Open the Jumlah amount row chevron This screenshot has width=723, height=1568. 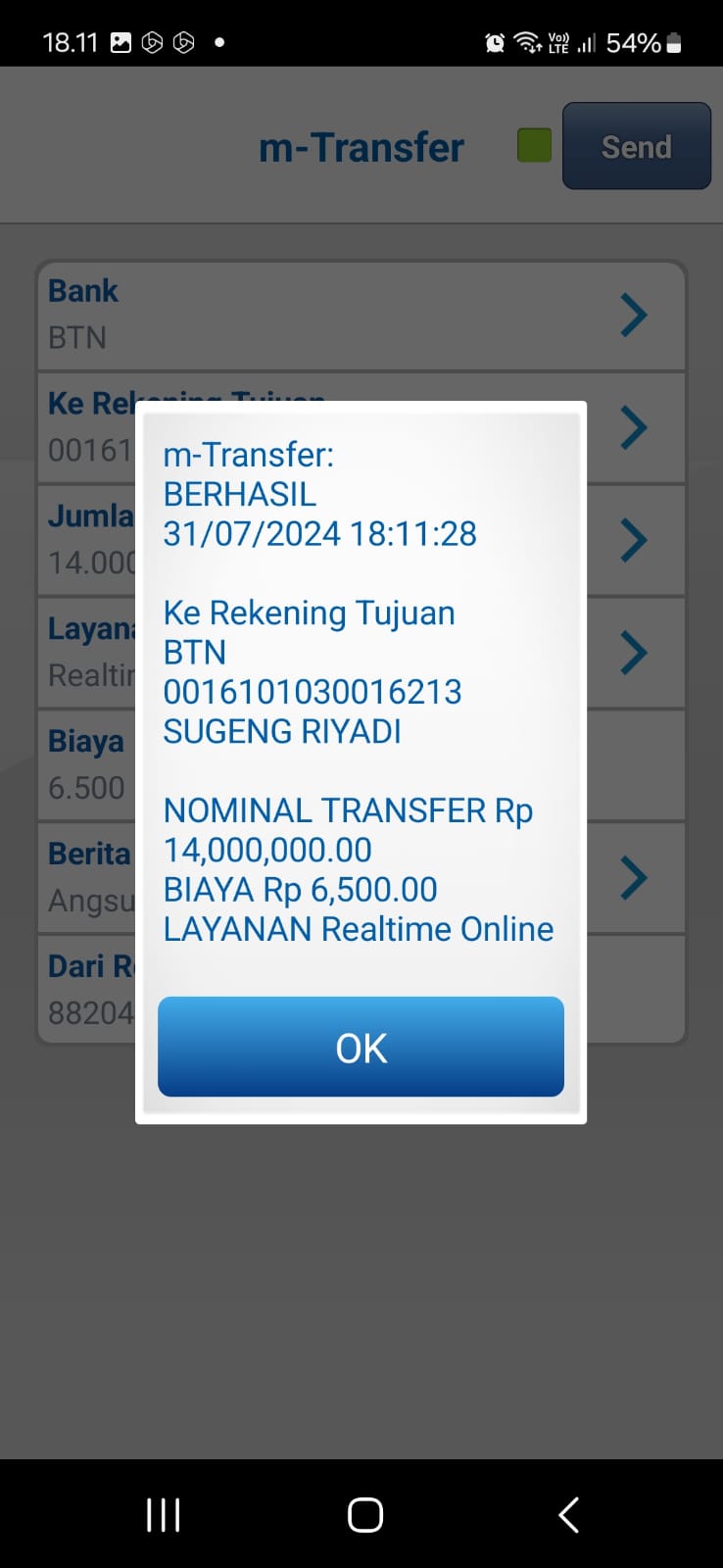click(634, 540)
